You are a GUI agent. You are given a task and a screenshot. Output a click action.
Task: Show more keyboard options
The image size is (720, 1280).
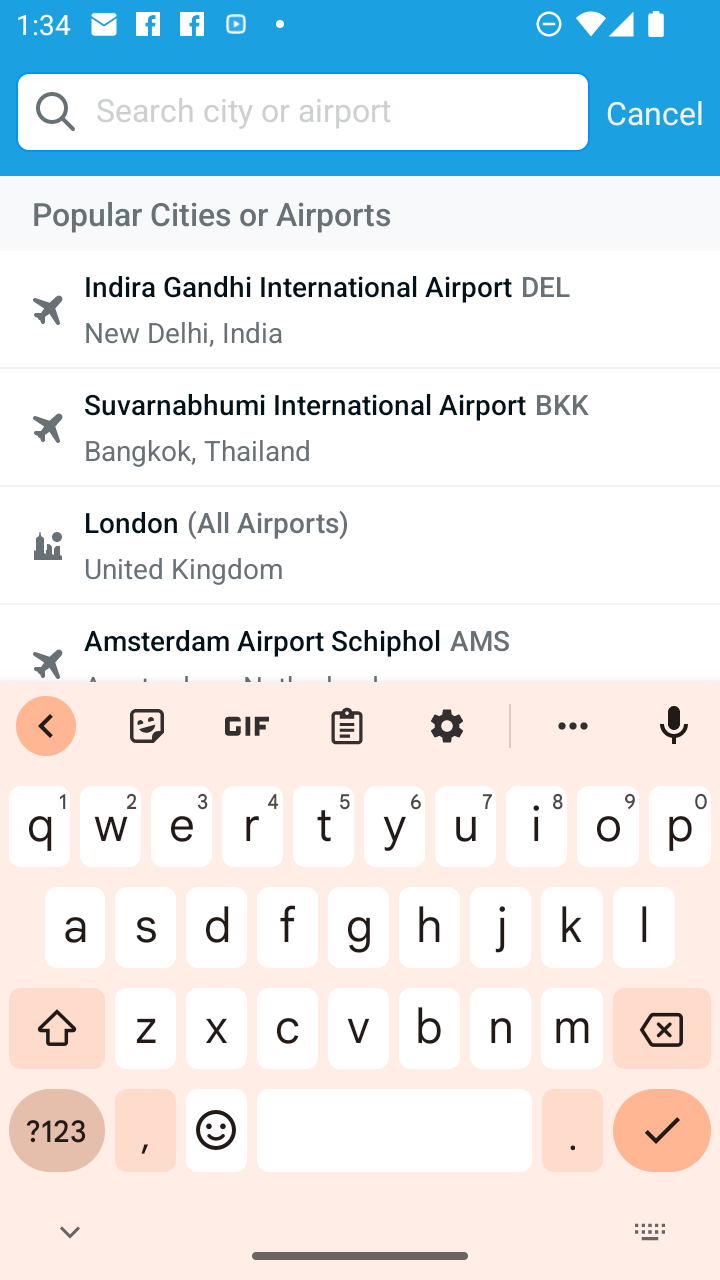pos(573,726)
